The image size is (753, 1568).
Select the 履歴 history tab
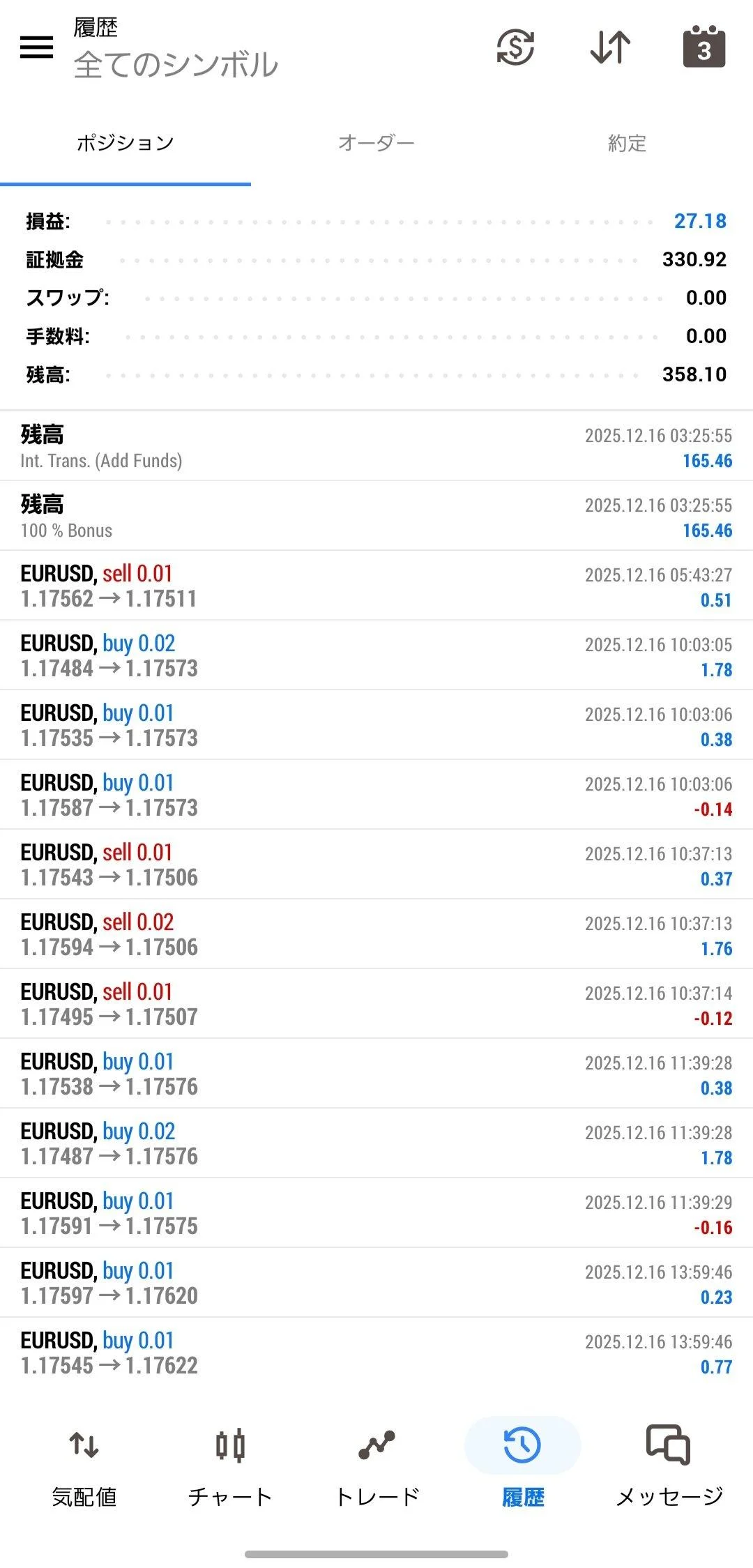(x=523, y=1467)
